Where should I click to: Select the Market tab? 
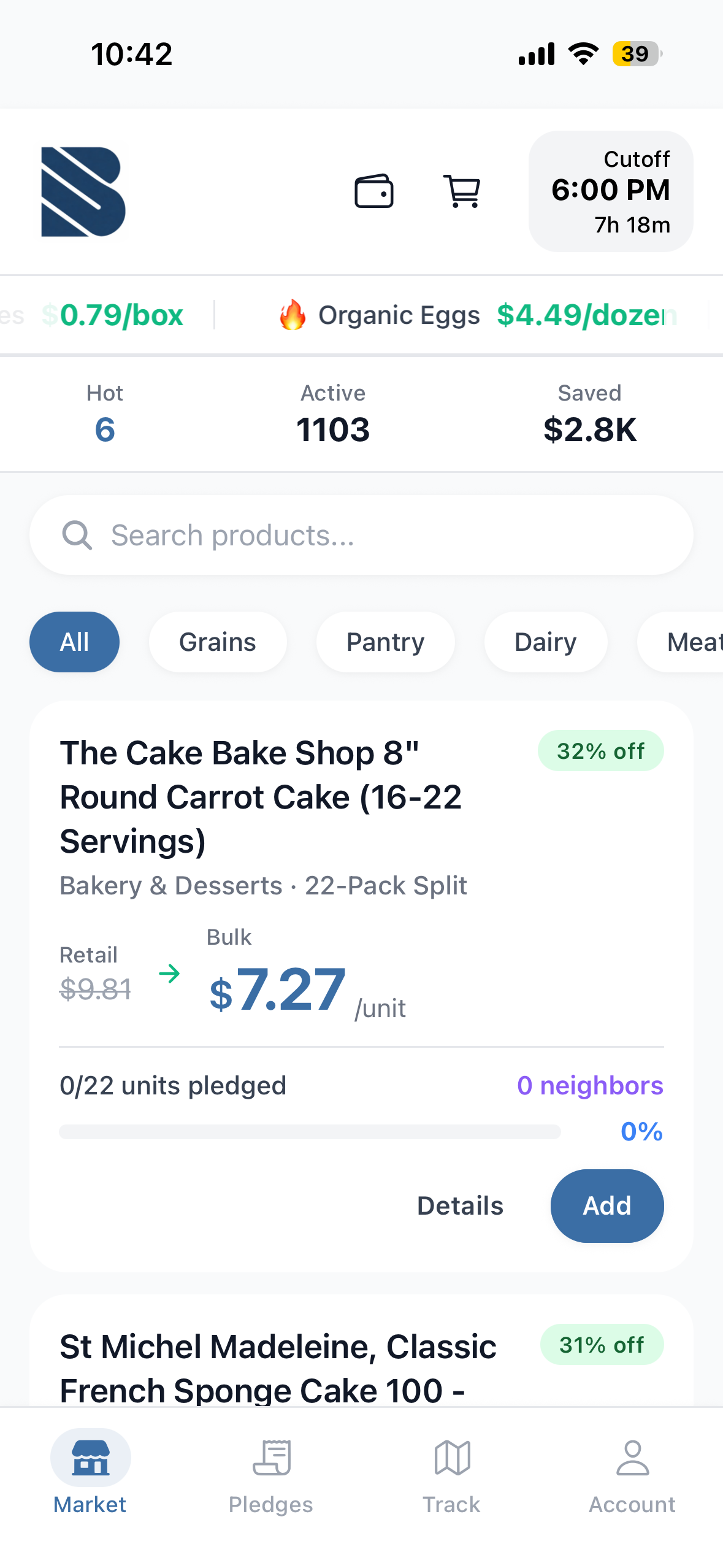pyautogui.click(x=90, y=1471)
